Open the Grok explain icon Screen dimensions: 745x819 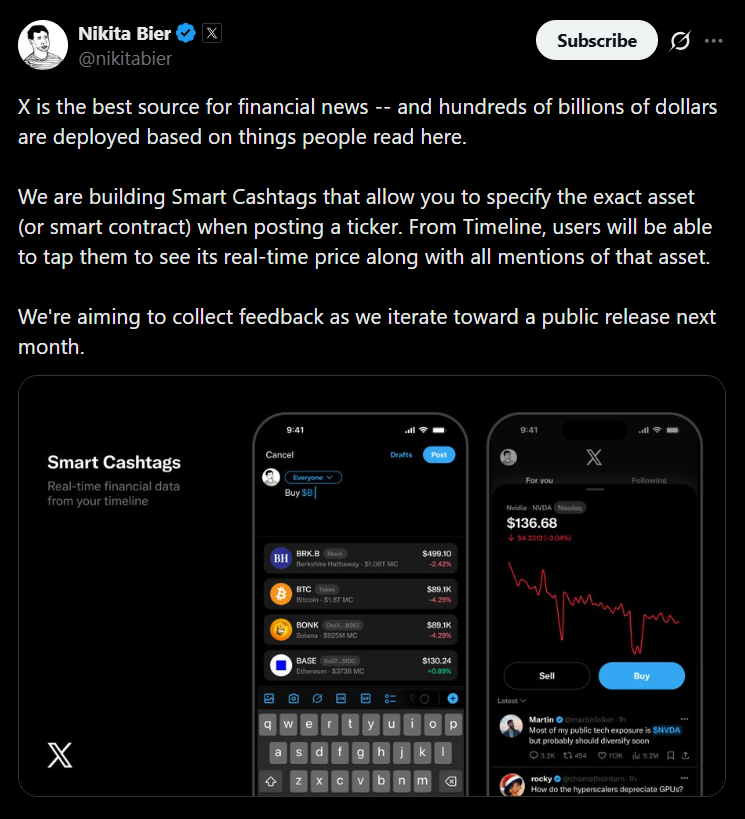point(680,41)
